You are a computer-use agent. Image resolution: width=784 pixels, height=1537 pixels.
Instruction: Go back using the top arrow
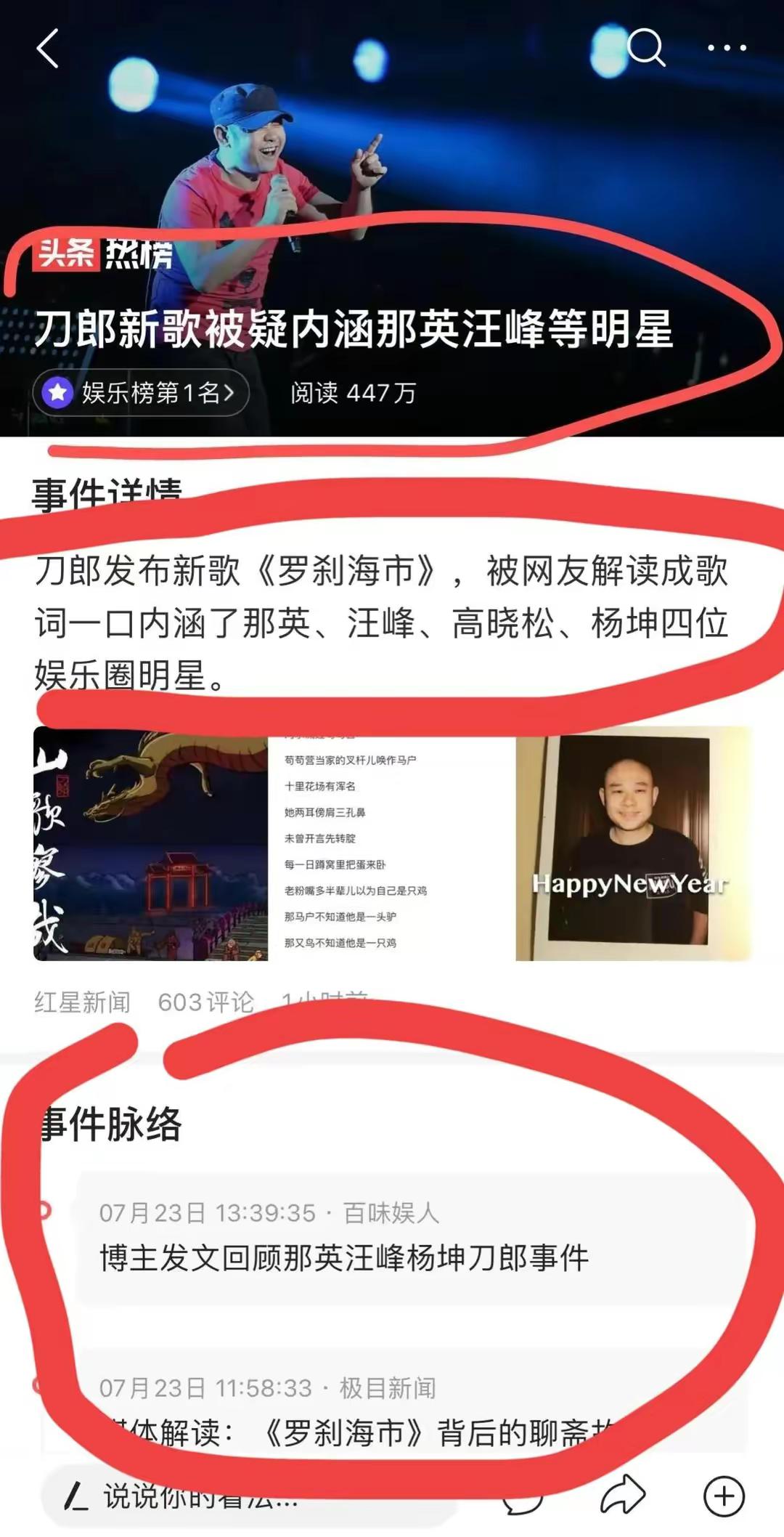coord(48,49)
